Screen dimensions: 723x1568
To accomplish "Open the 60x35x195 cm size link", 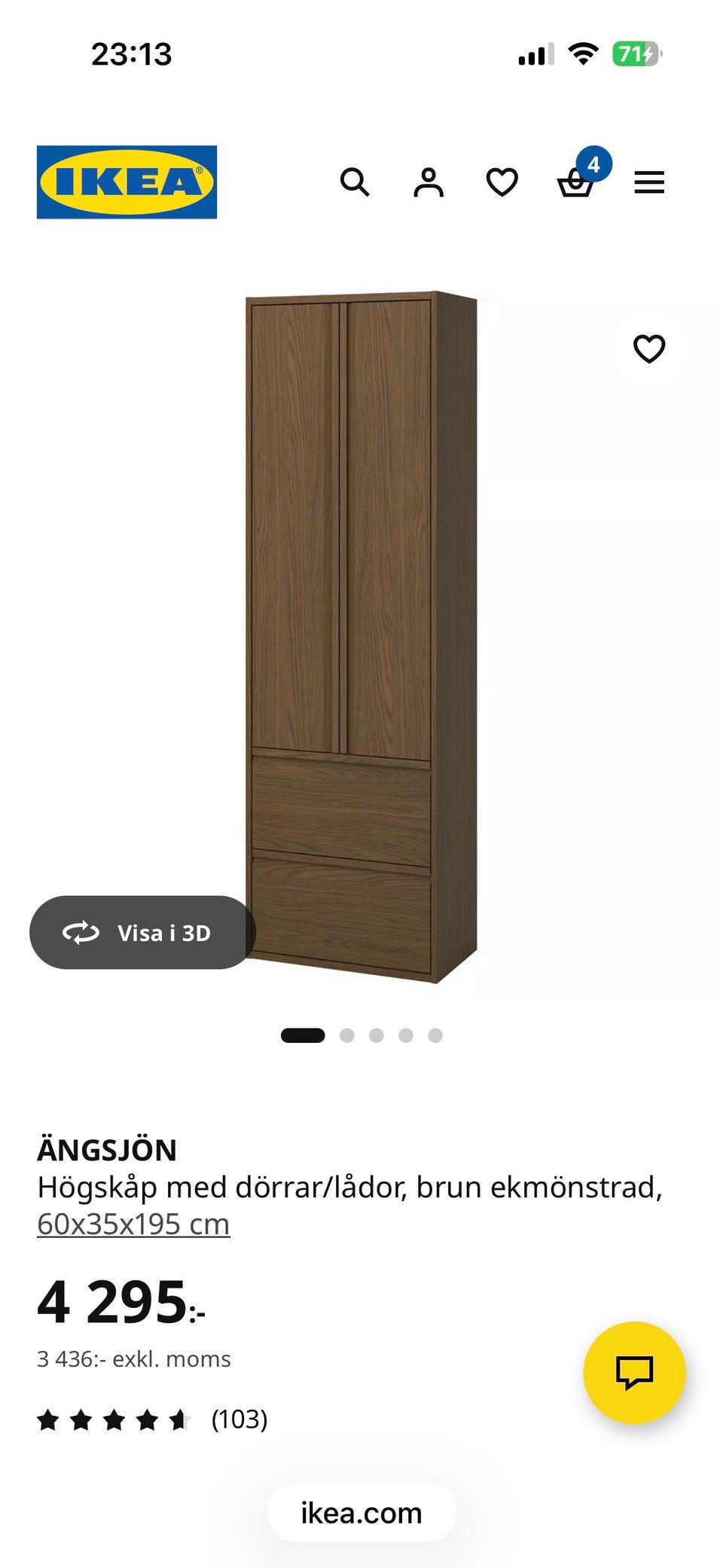I will 133,1224.
